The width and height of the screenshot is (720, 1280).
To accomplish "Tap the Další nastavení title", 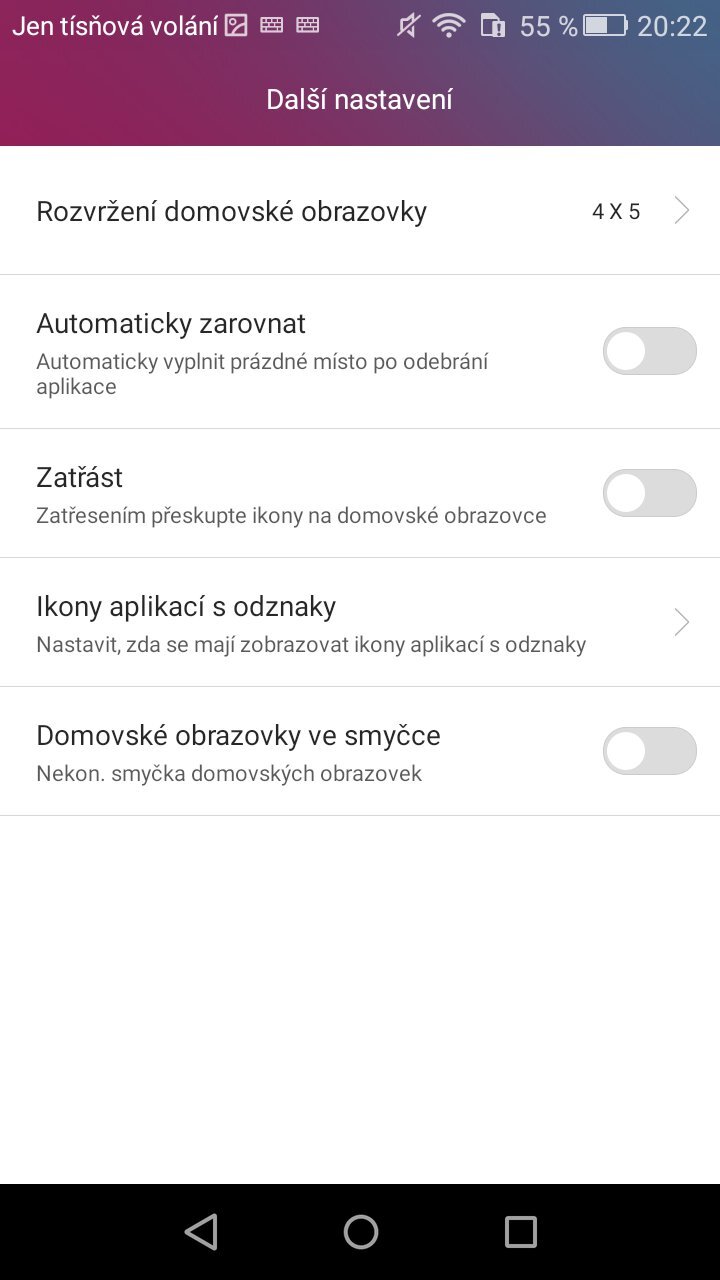I will 360,98.
